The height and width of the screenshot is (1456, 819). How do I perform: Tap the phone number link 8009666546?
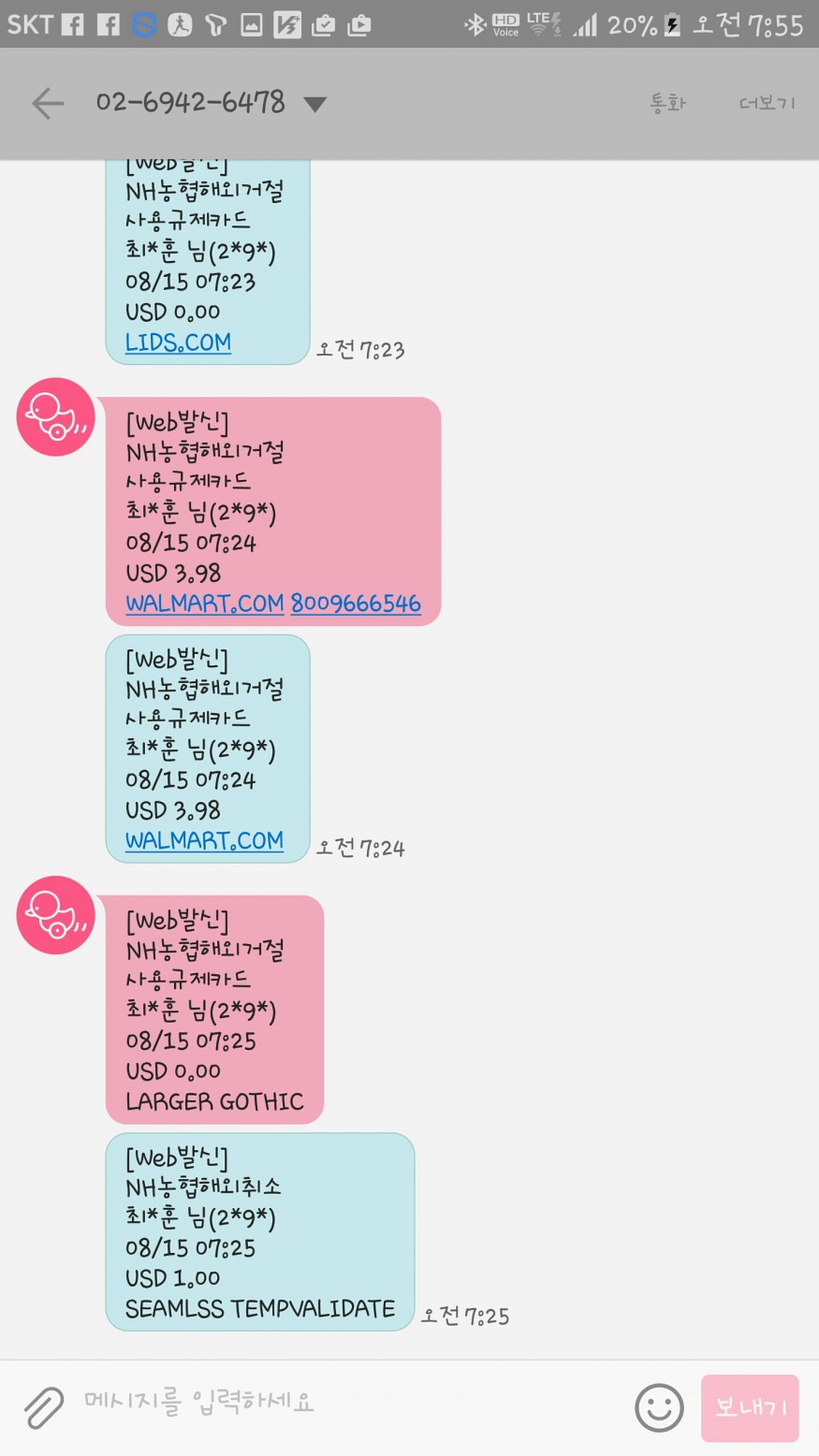[356, 604]
